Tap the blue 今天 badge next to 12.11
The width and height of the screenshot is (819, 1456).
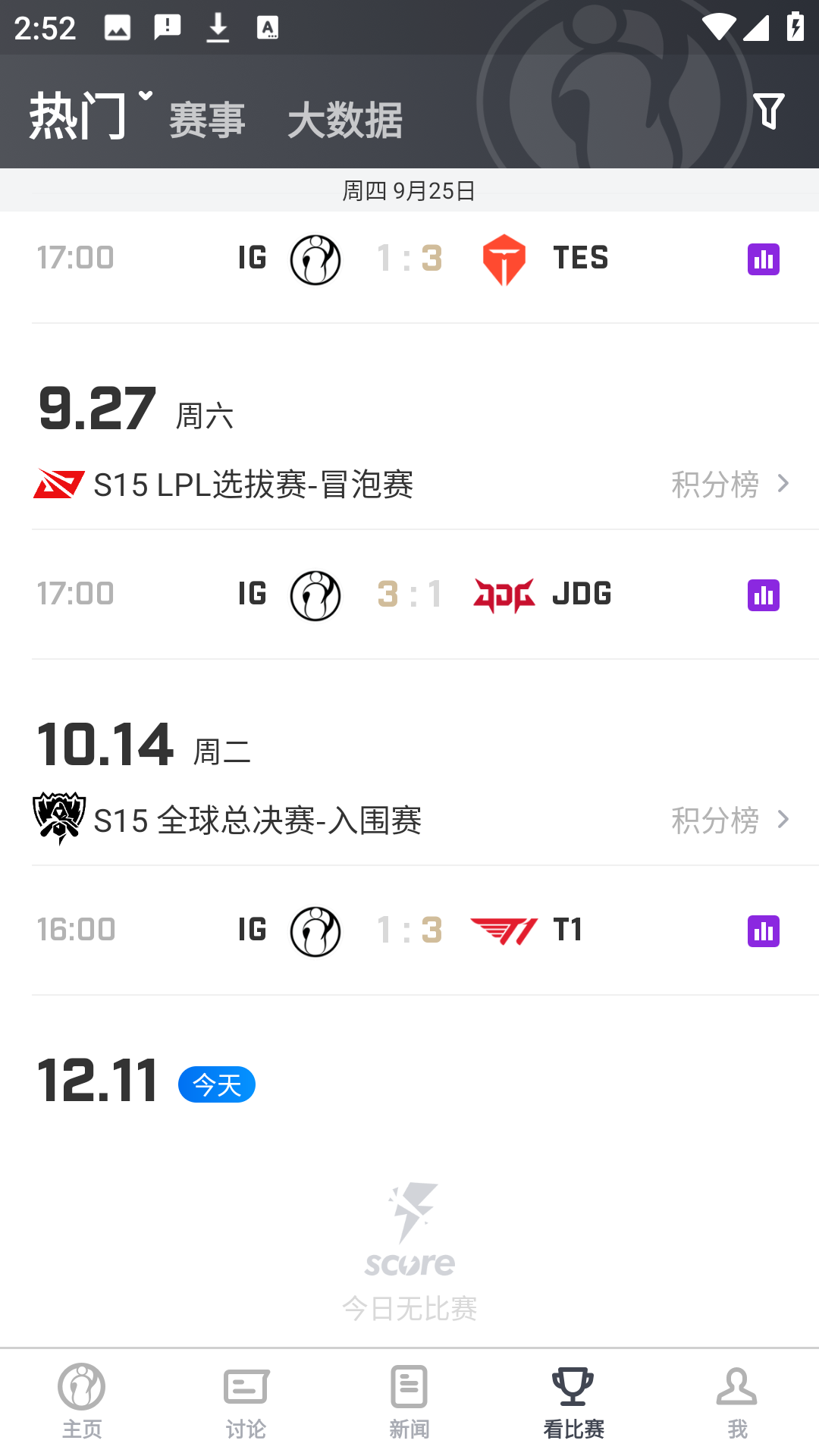216,1084
